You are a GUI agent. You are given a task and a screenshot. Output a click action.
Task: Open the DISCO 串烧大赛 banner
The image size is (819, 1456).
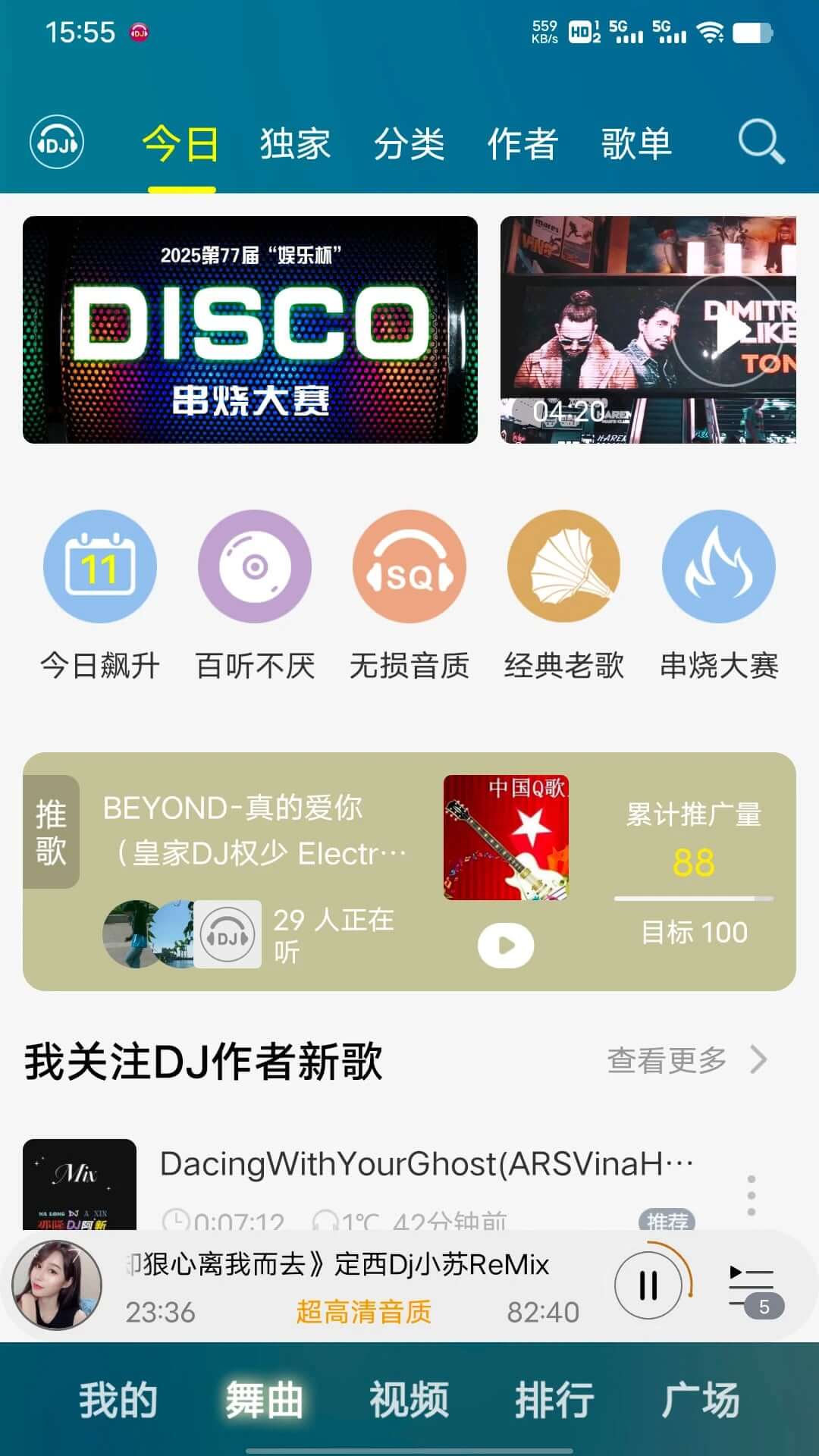point(250,328)
